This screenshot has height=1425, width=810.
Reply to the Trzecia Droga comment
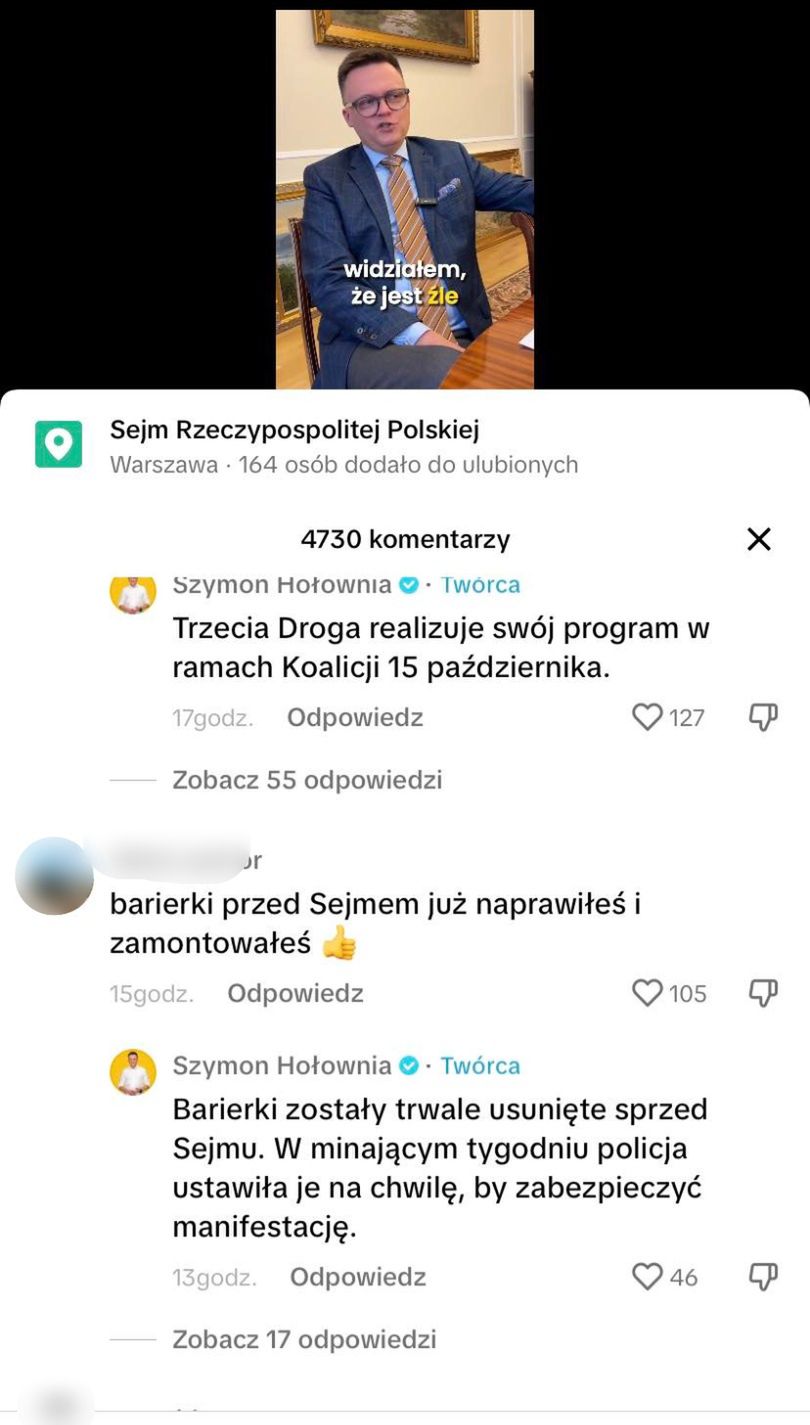click(x=355, y=718)
